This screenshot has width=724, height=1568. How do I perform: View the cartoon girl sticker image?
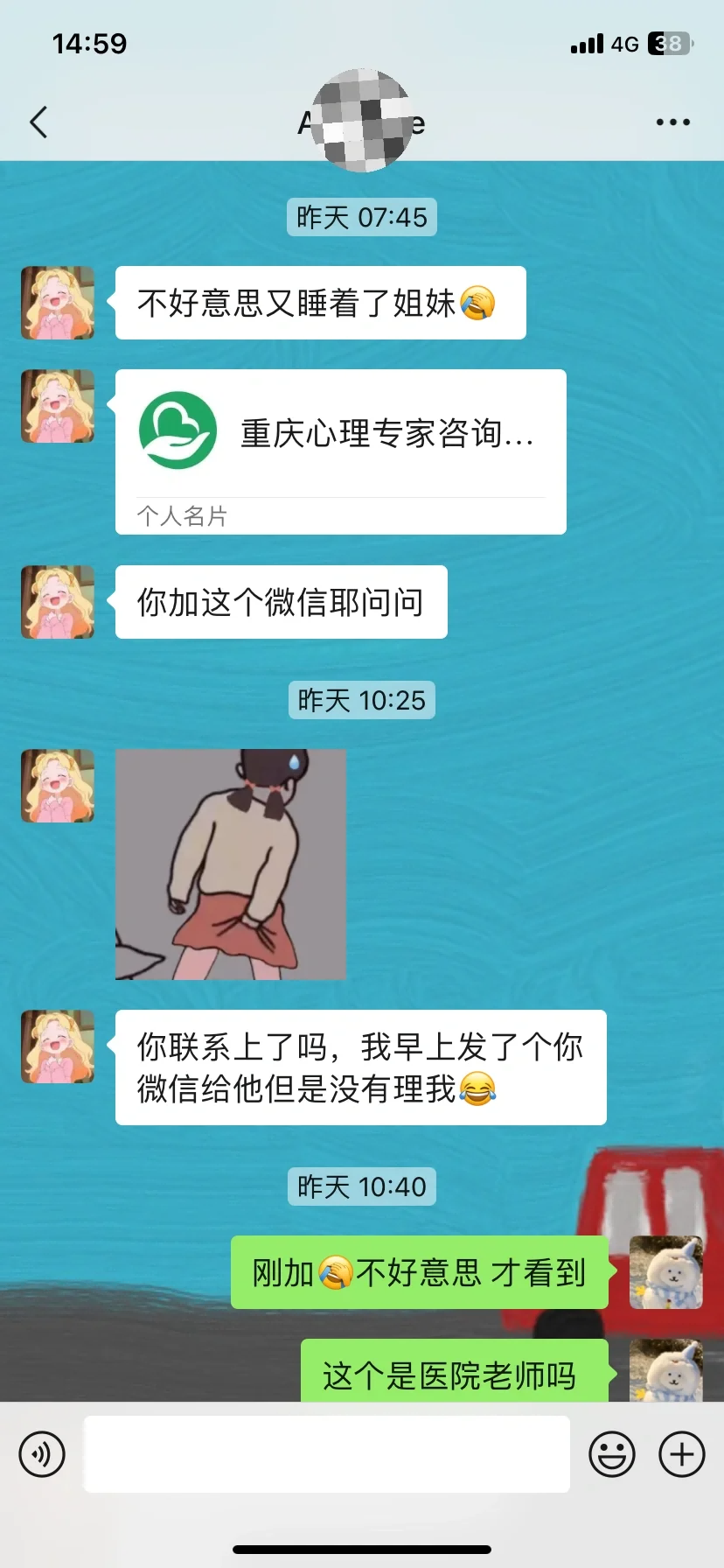point(231,864)
